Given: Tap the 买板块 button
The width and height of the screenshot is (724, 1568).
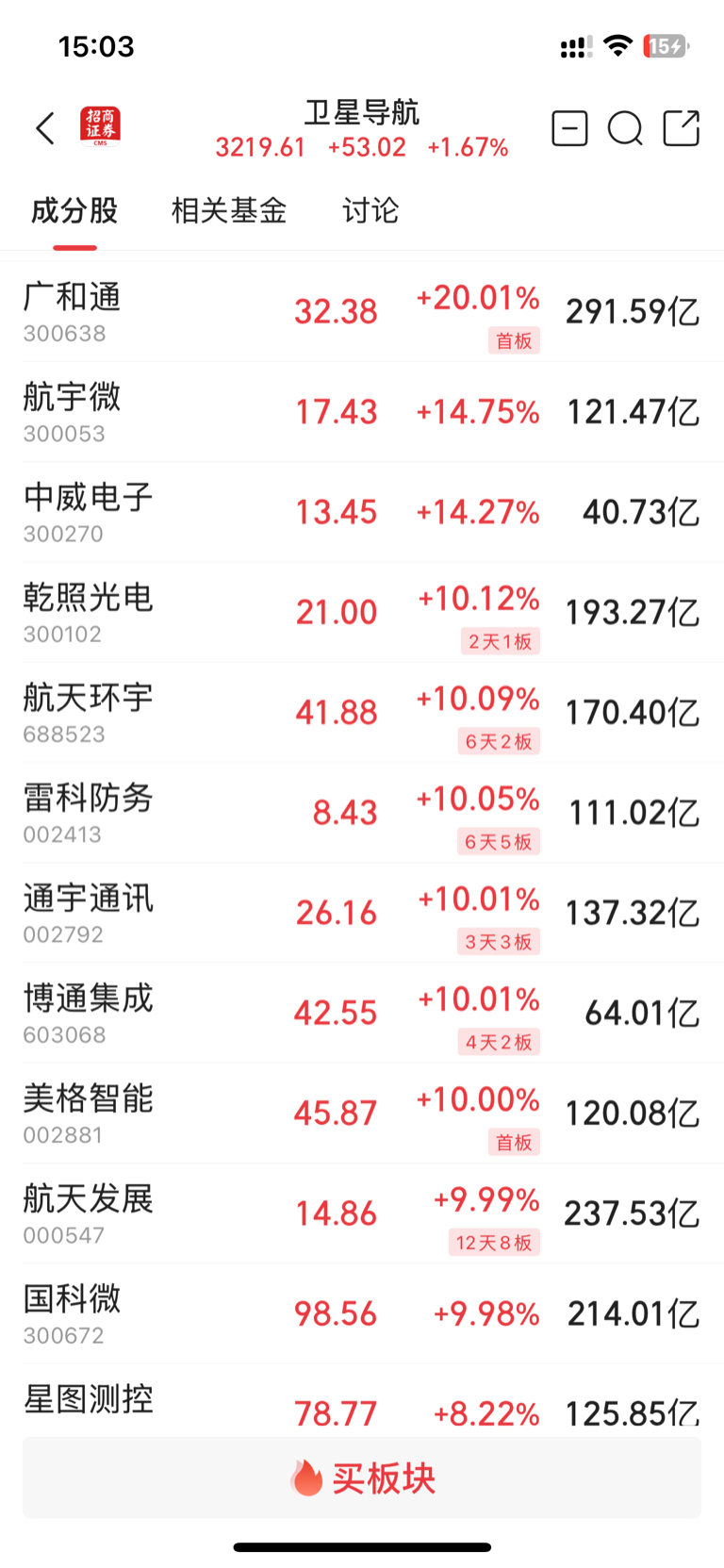Looking at the screenshot, I should pos(362,1477).
